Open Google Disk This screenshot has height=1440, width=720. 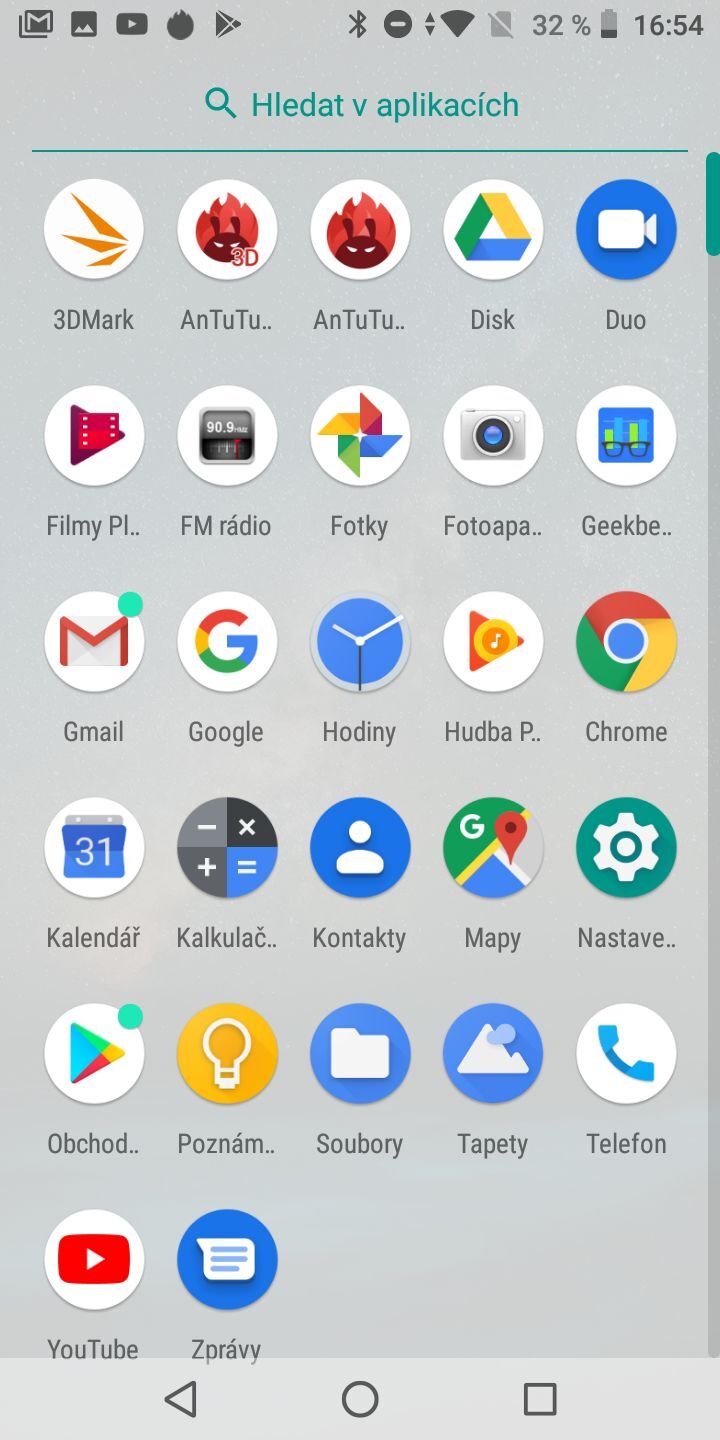point(493,230)
